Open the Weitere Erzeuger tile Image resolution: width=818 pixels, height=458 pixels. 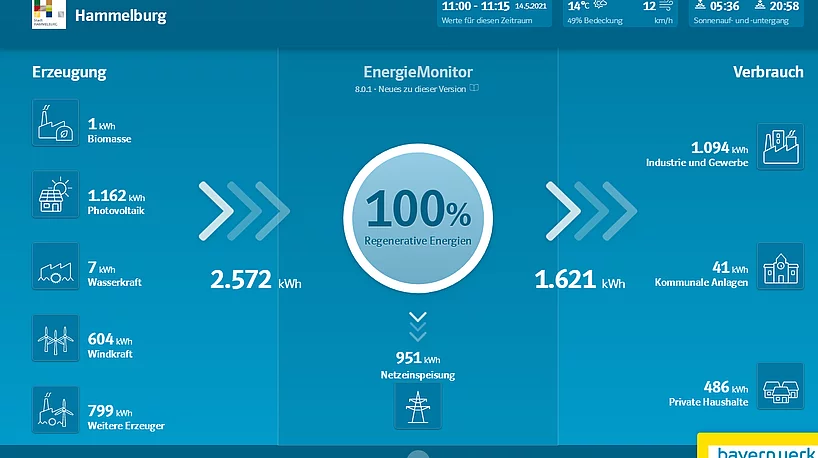[x=55, y=411]
